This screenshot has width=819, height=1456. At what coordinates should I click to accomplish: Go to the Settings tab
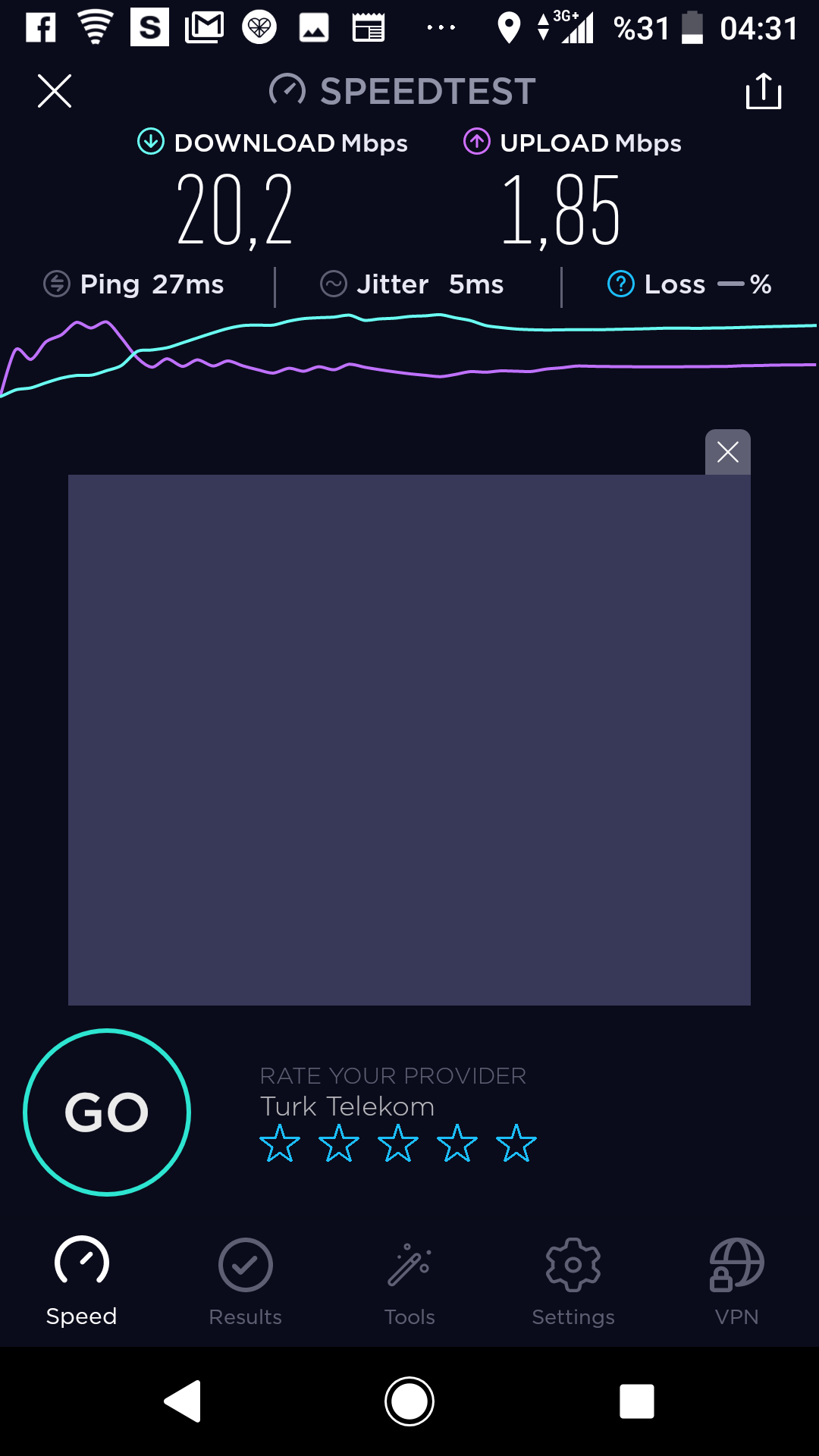pyautogui.click(x=573, y=1282)
